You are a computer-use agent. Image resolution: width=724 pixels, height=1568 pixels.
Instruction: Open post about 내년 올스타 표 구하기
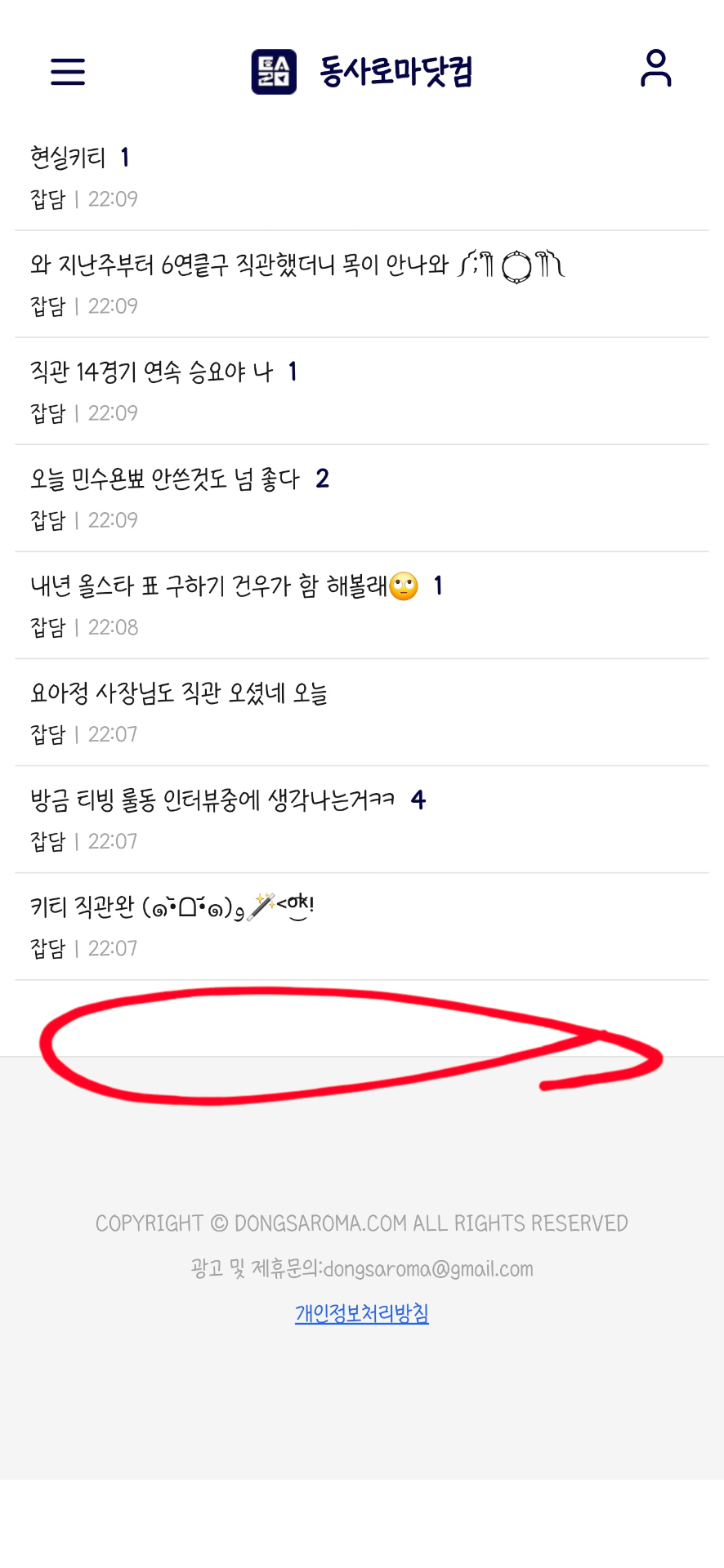[x=208, y=586]
